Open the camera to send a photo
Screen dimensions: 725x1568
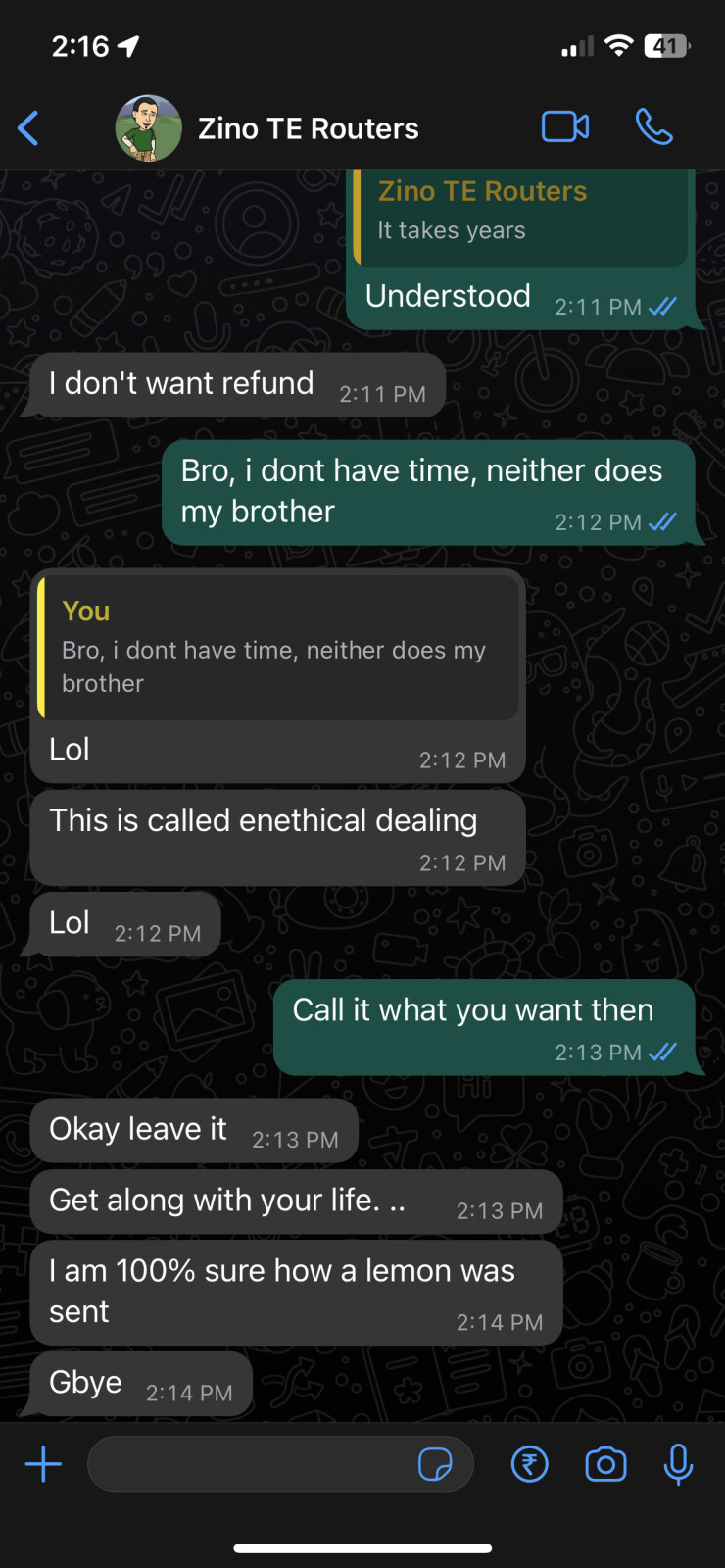pos(605,1465)
